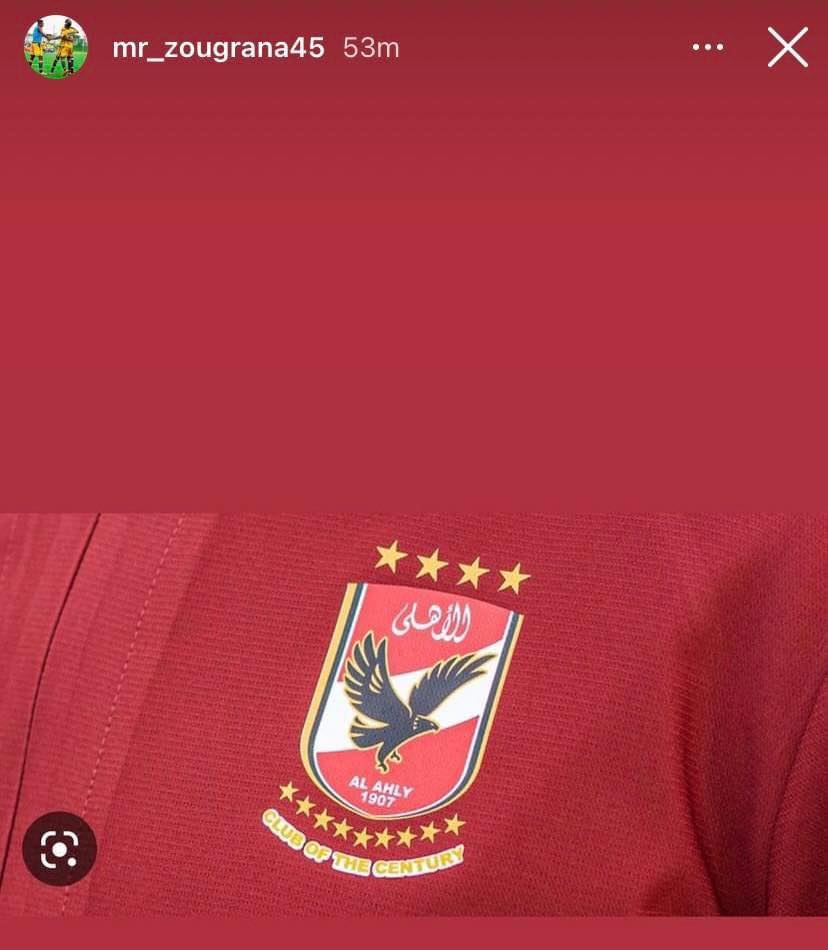
Task: Open the story options menu
Action: click(x=707, y=47)
